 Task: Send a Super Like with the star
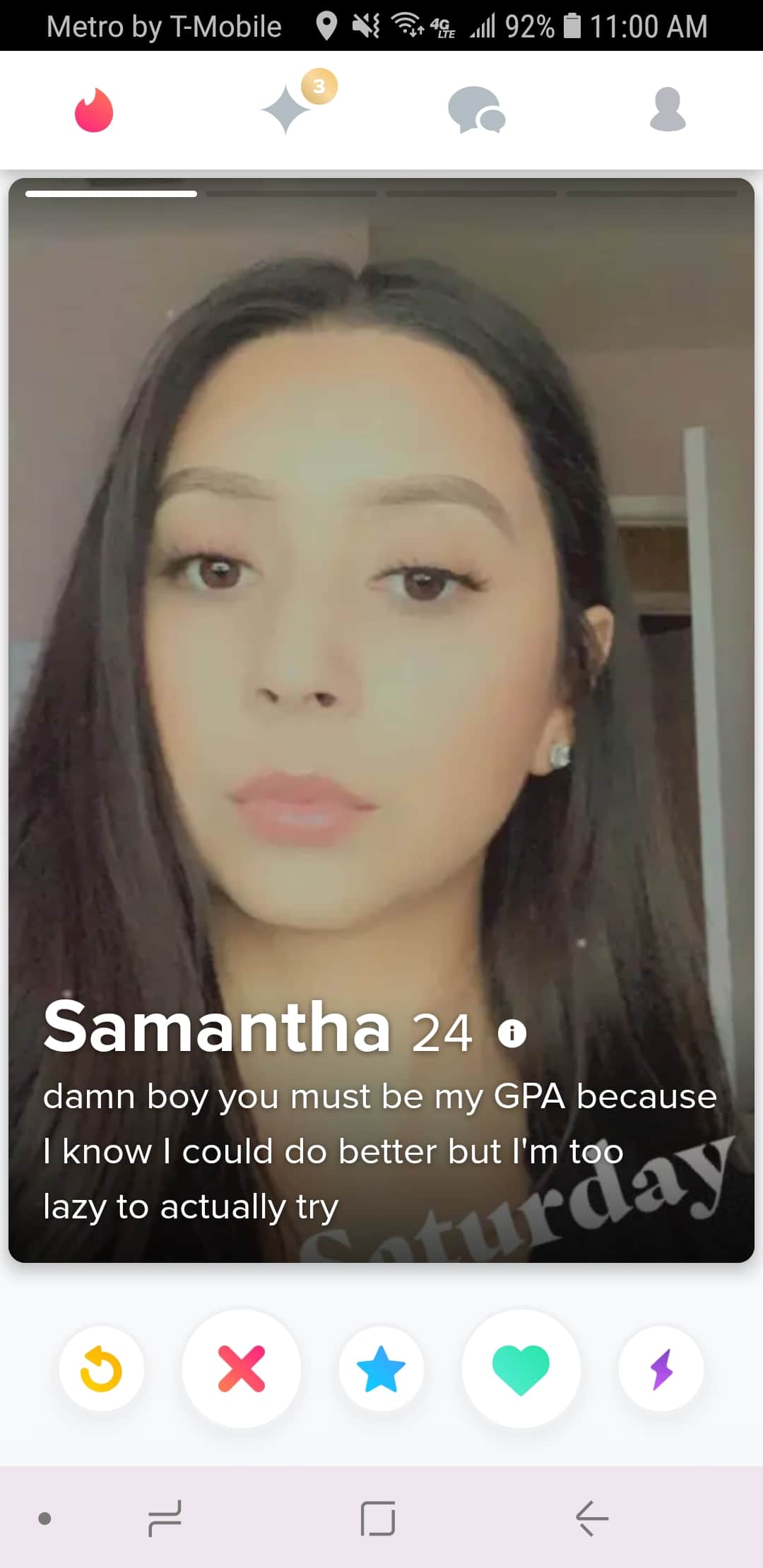coord(381,1369)
